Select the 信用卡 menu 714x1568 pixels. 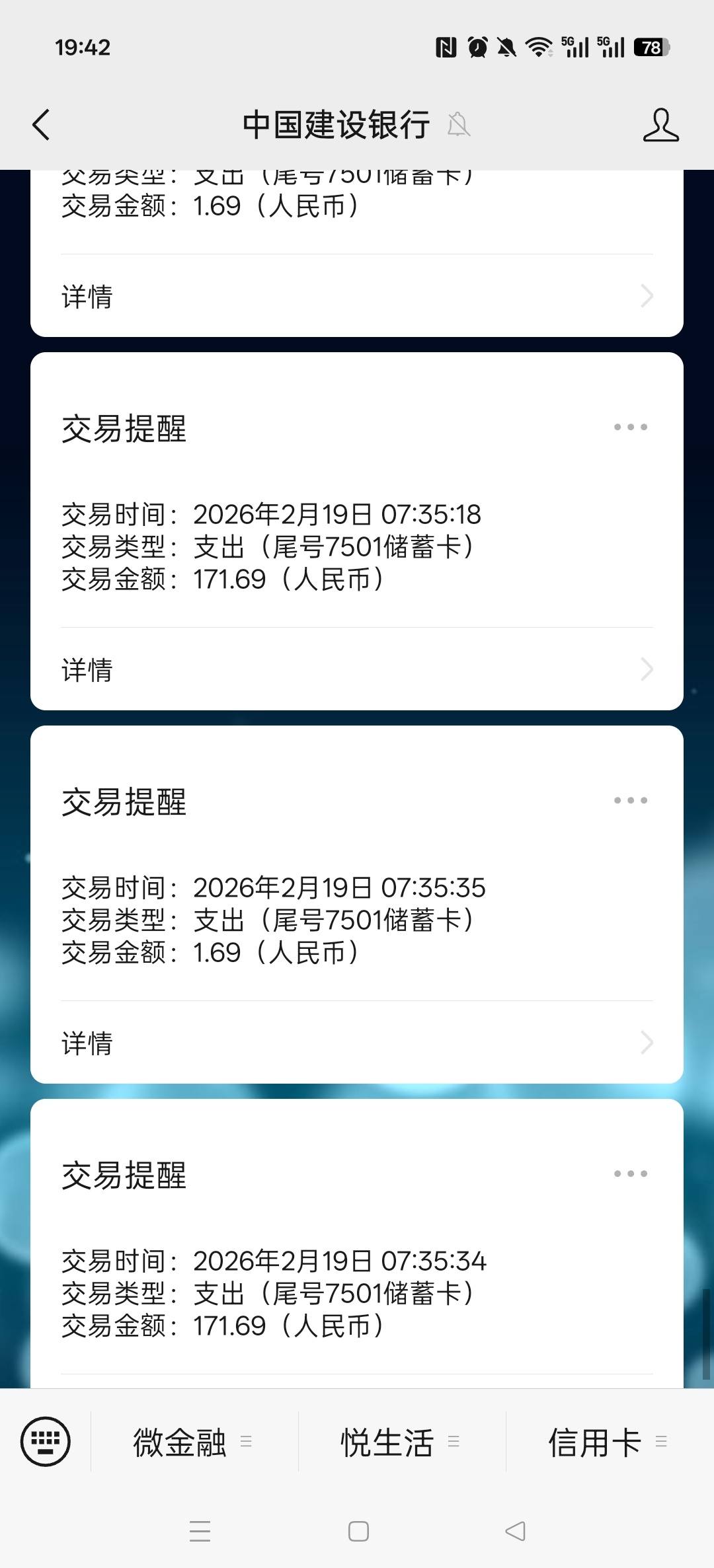[x=607, y=1442]
